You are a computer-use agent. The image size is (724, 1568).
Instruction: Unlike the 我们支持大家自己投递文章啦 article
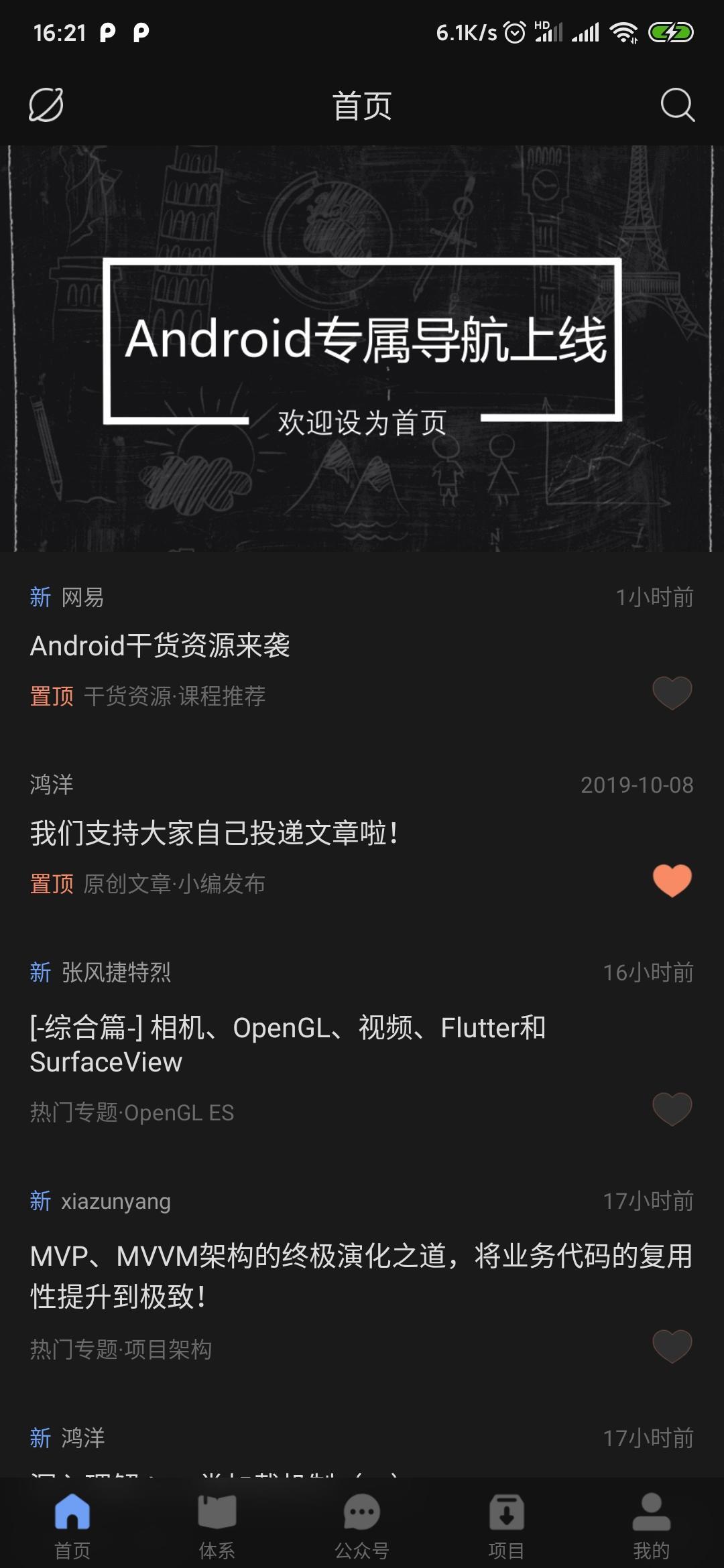pyautogui.click(x=672, y=880)
